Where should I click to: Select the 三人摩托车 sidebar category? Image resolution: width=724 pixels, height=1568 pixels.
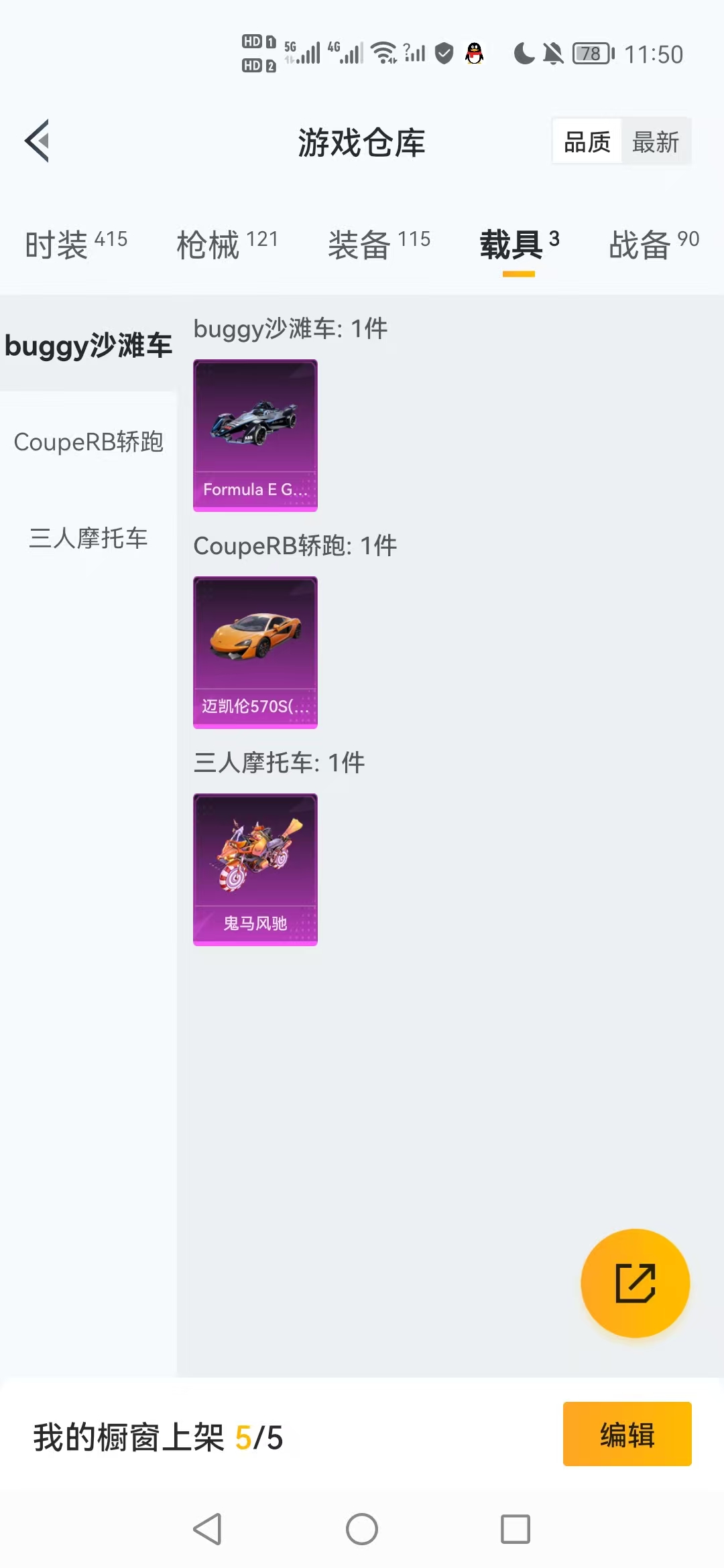[89, 538]
